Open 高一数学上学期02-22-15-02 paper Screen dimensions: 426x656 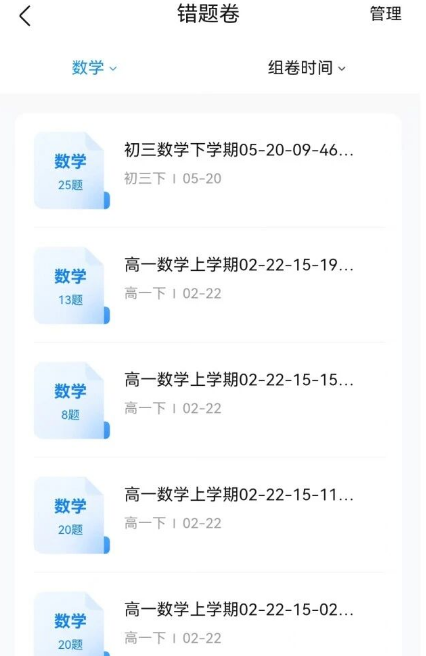[209, 625]
